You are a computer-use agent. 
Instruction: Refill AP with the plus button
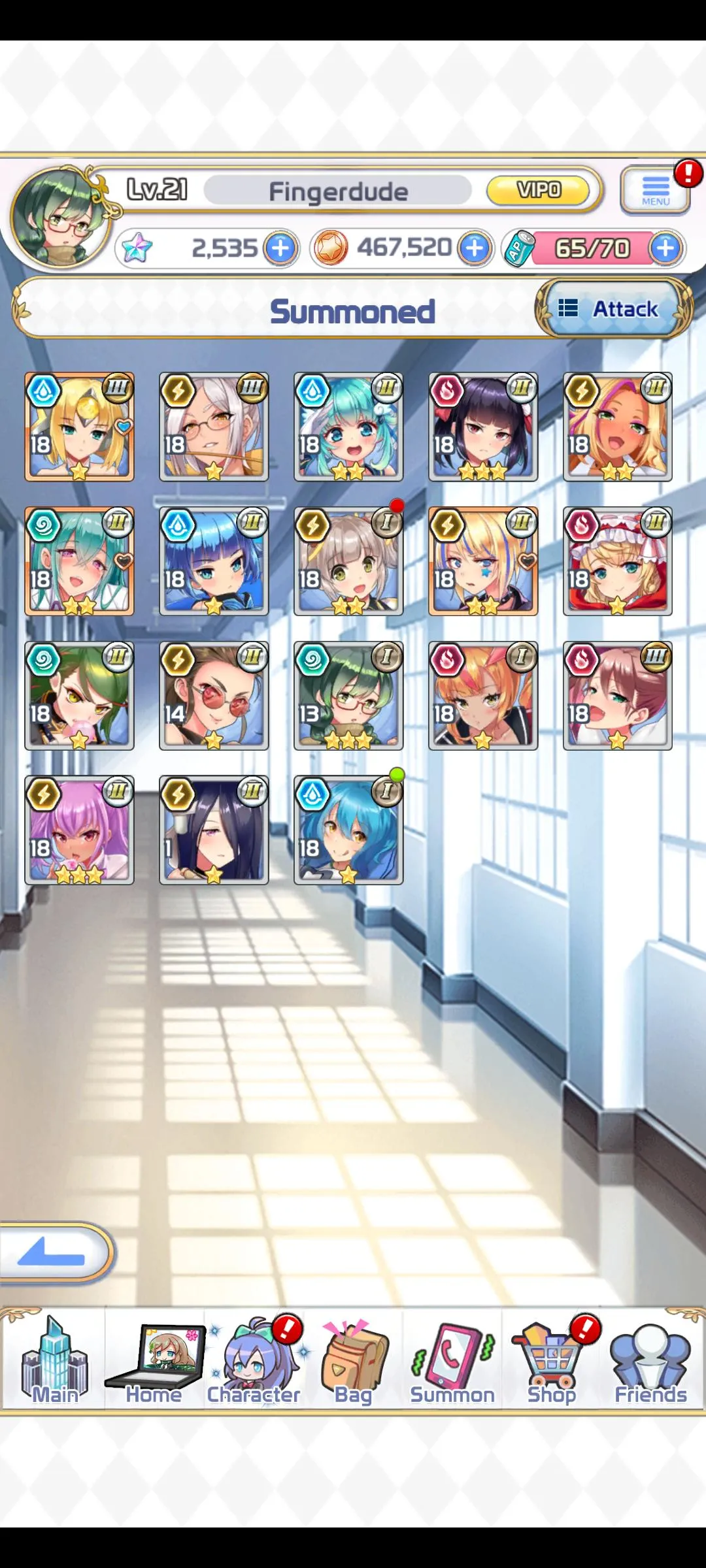pos(665,248)
